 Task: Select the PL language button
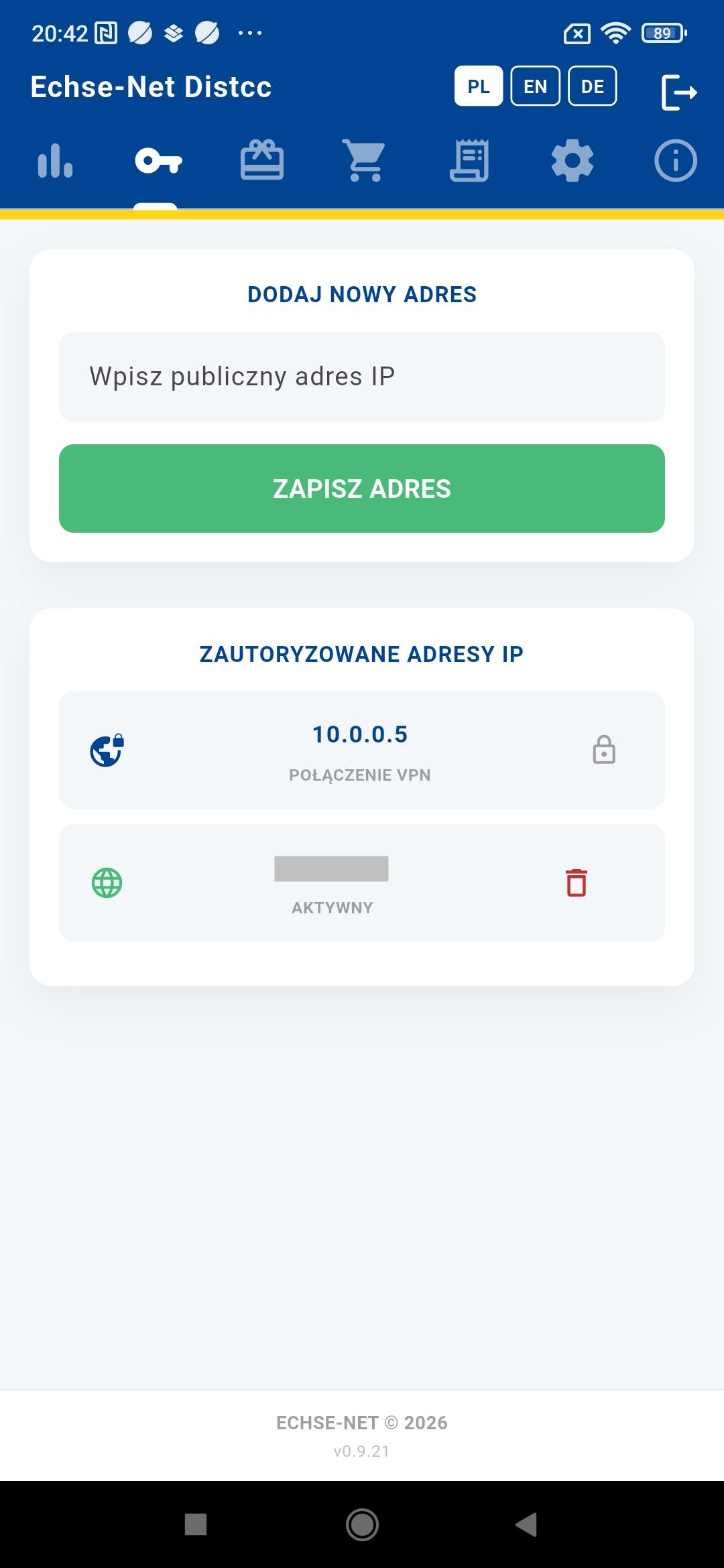point(479,86)
